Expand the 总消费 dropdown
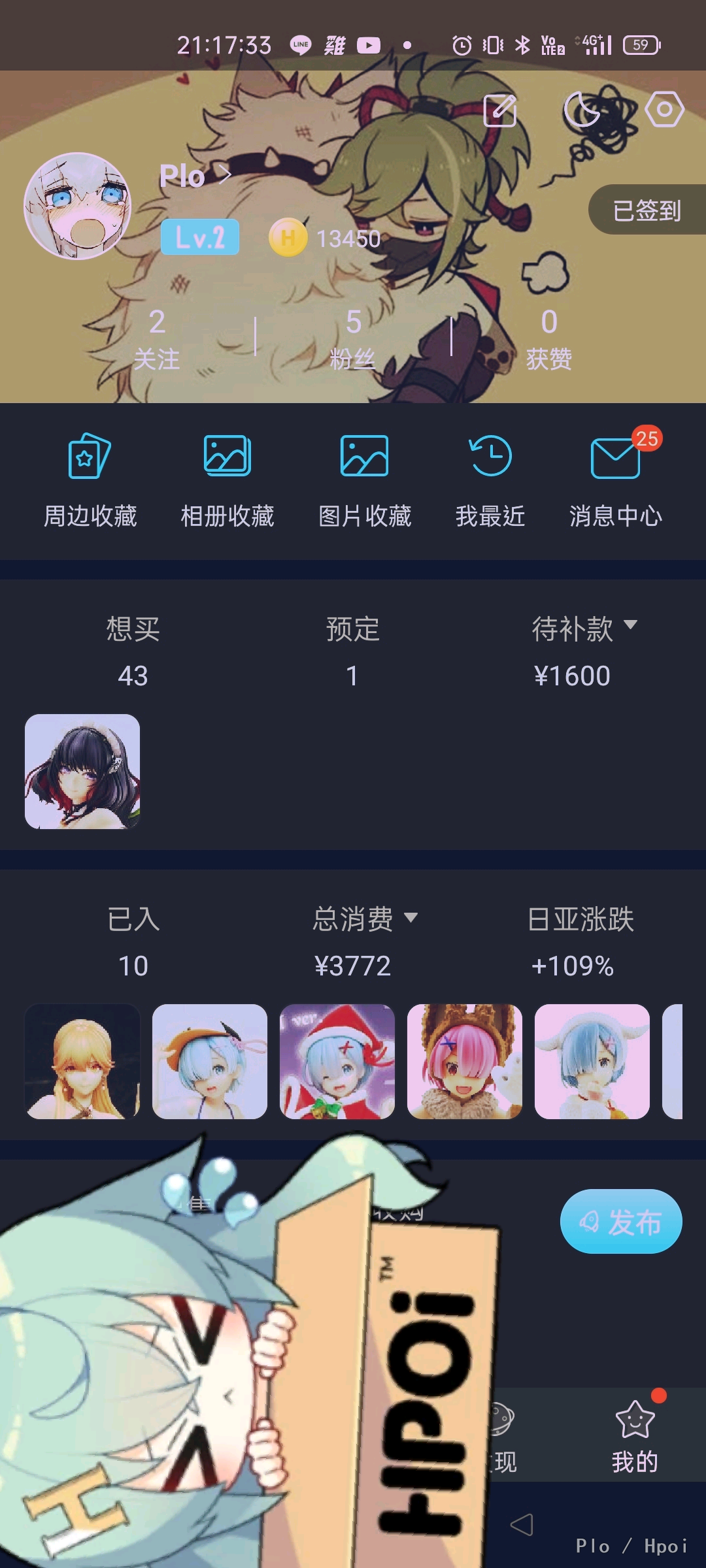The width and height of the screenshot is (706, 1568). tap(365, 919)
